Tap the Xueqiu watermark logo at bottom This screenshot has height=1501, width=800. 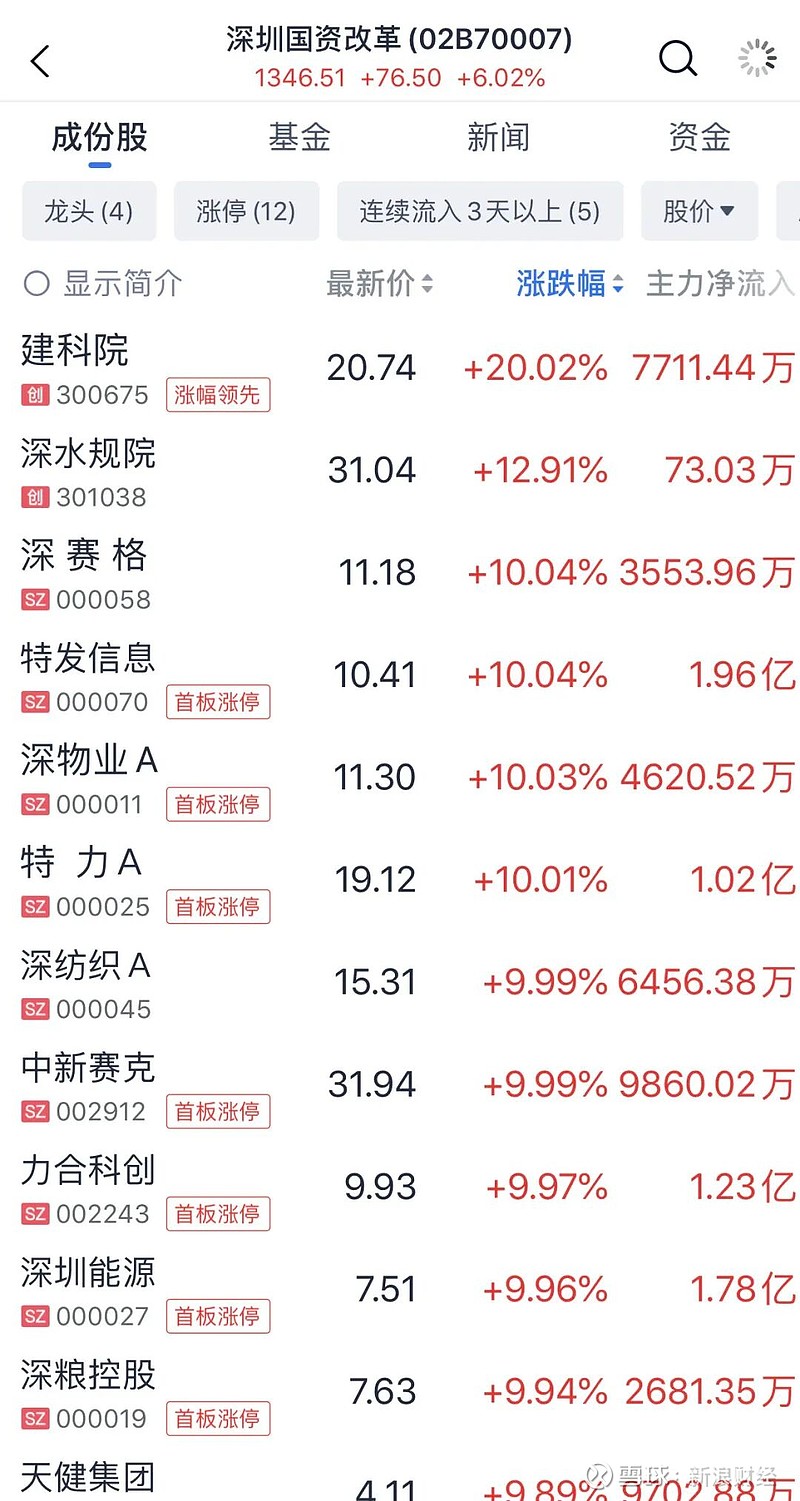coord(597,1474)
